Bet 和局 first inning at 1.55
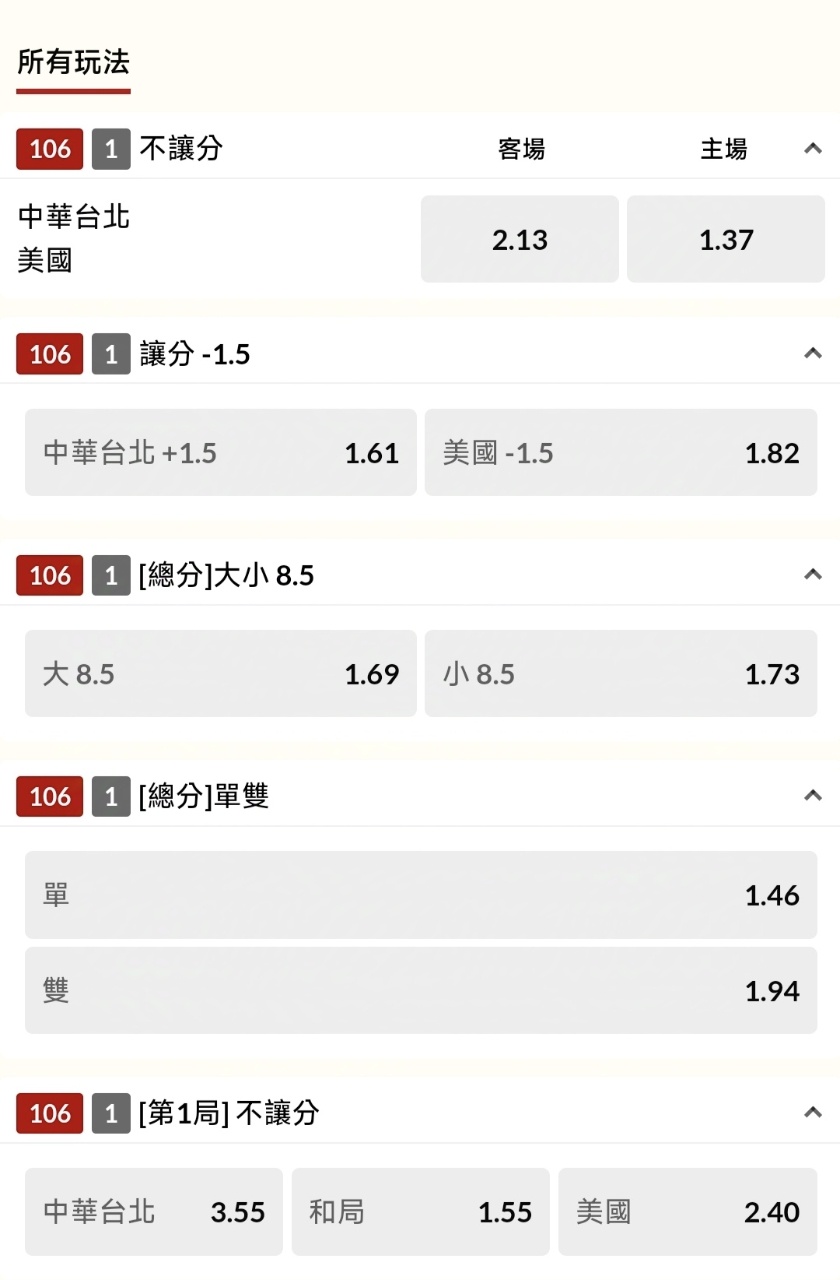 point(421,1212)
